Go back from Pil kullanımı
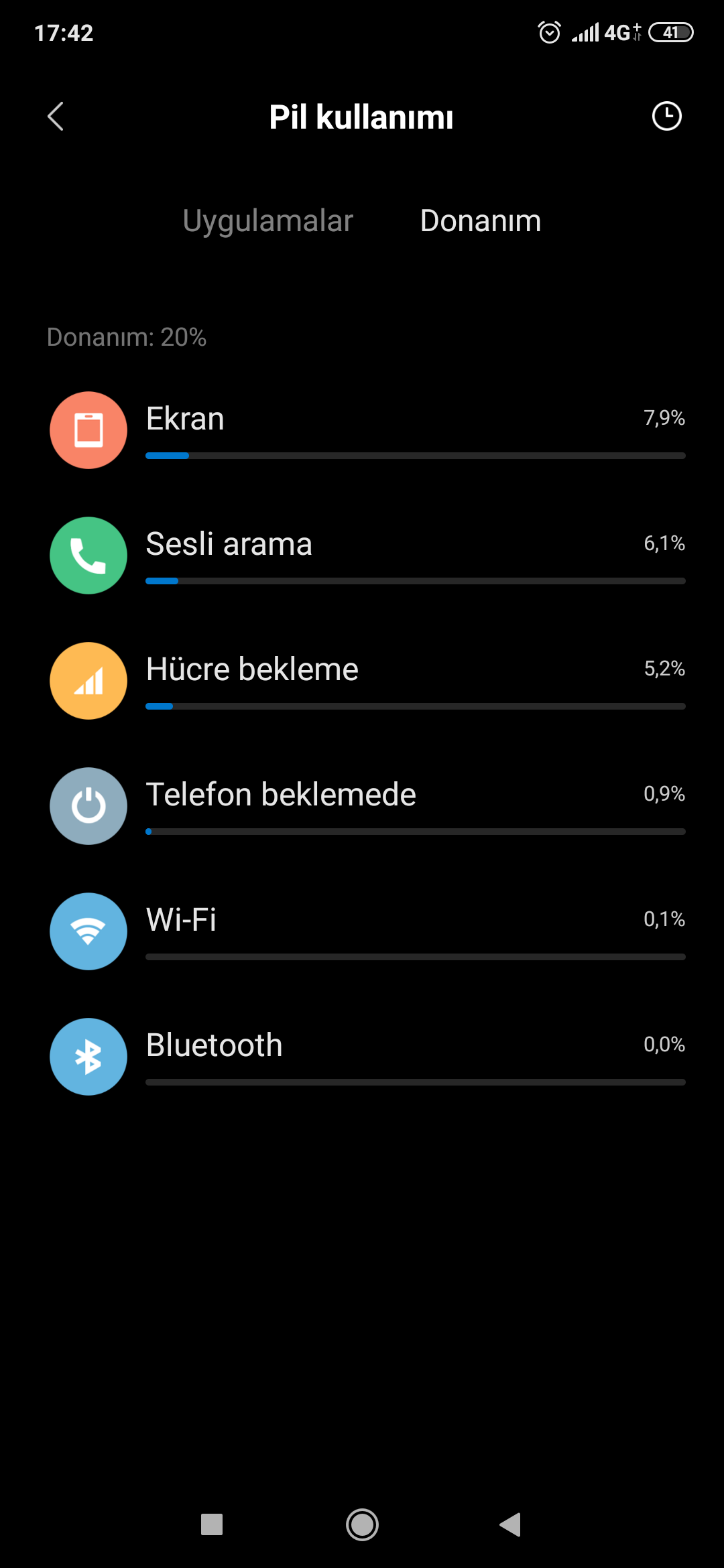 click(x=56, y=117)
